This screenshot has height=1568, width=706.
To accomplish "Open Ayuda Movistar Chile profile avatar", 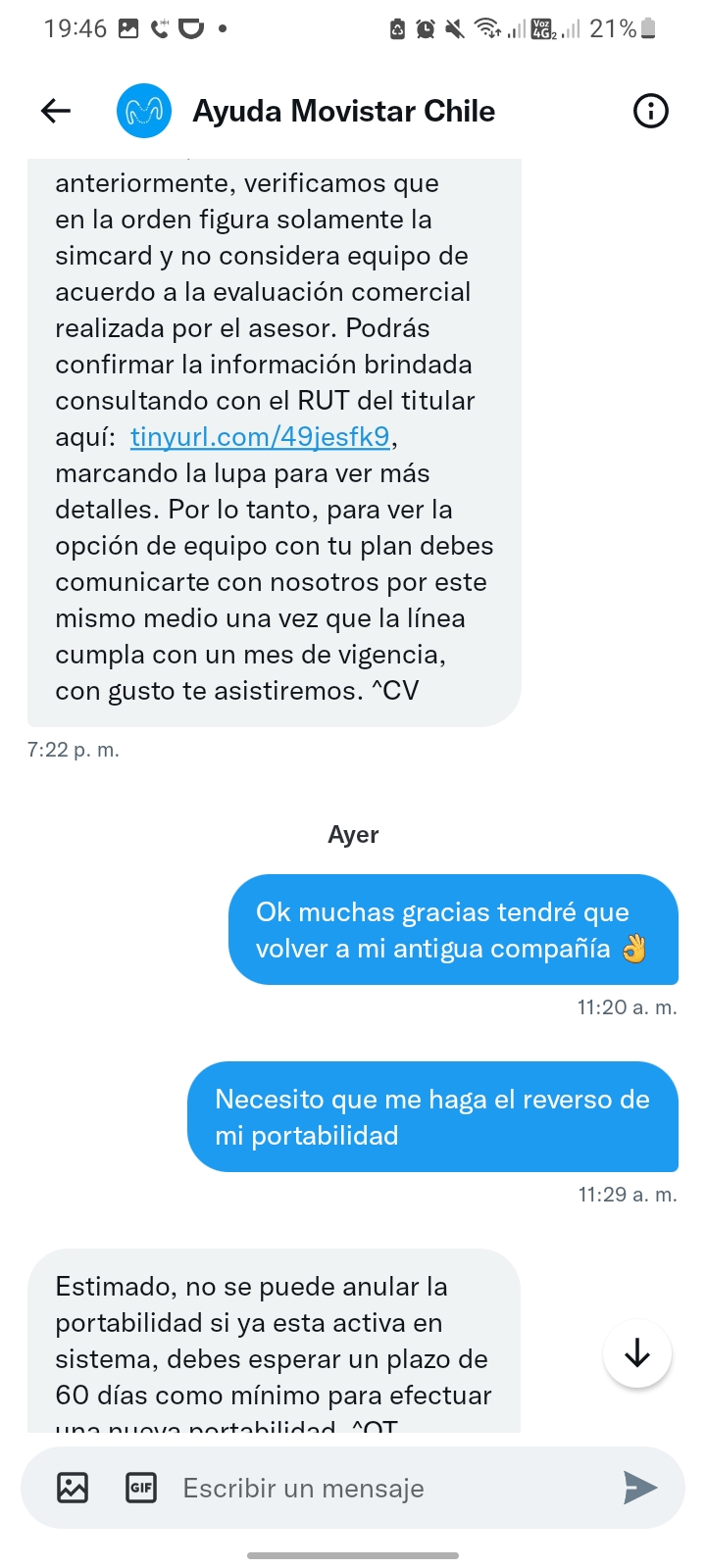I will point(144,111).
